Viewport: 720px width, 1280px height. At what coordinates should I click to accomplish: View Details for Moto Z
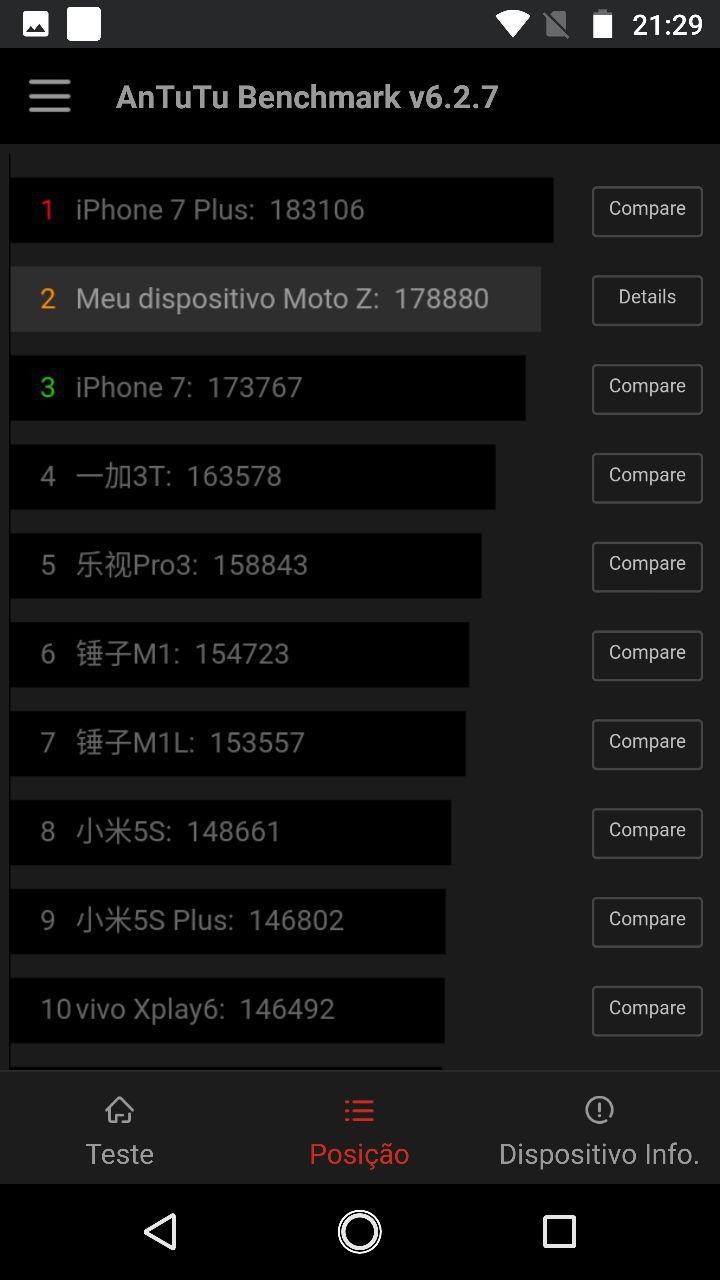[647, 300]
